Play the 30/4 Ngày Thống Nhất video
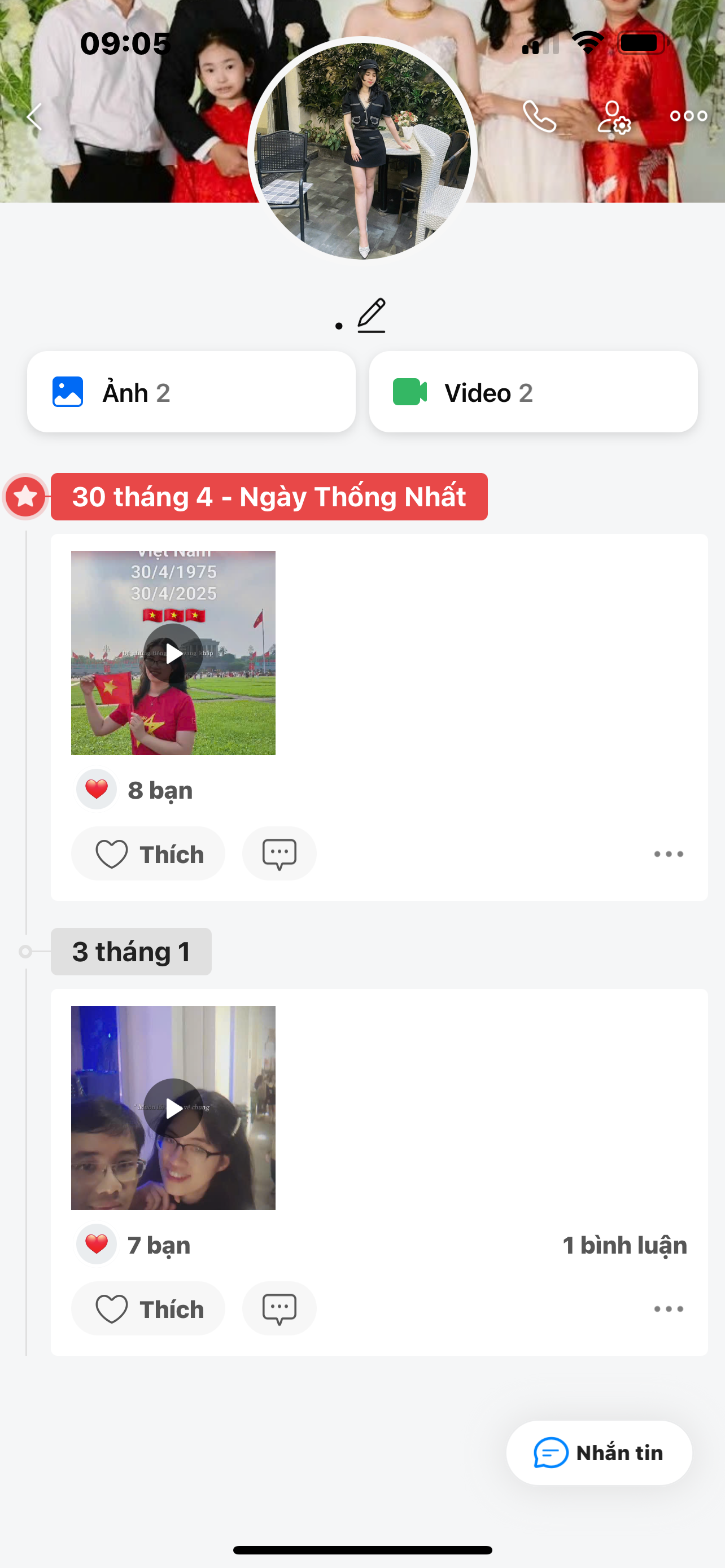This screenshot has height=1568, width=725. (173, 653)
